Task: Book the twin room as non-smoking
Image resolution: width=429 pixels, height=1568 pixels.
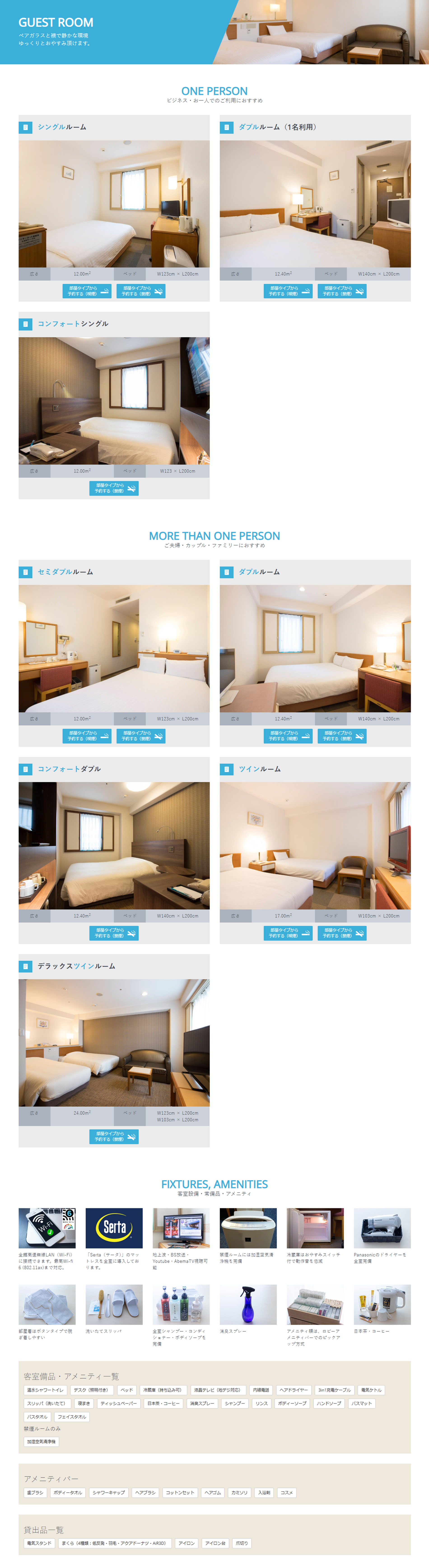Action: pos(342,933)
